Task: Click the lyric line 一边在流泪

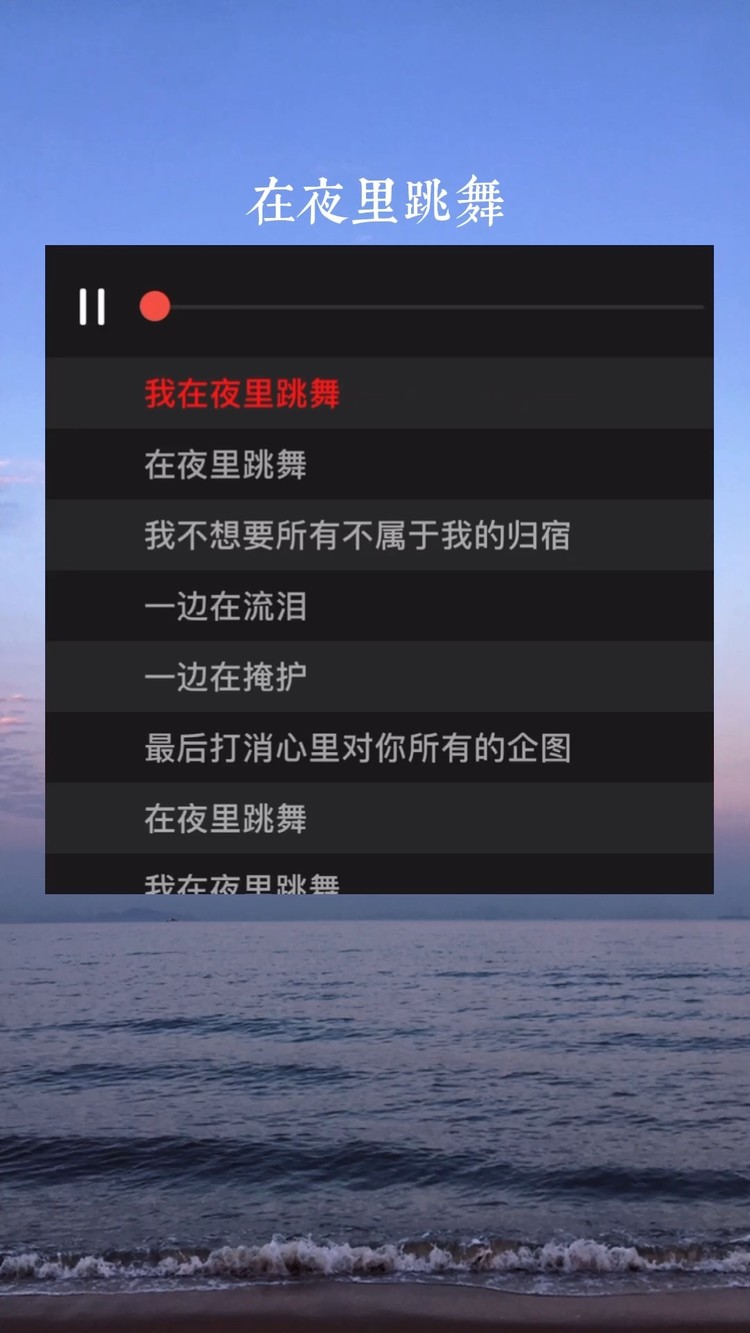Action: (x=226, y=606)
